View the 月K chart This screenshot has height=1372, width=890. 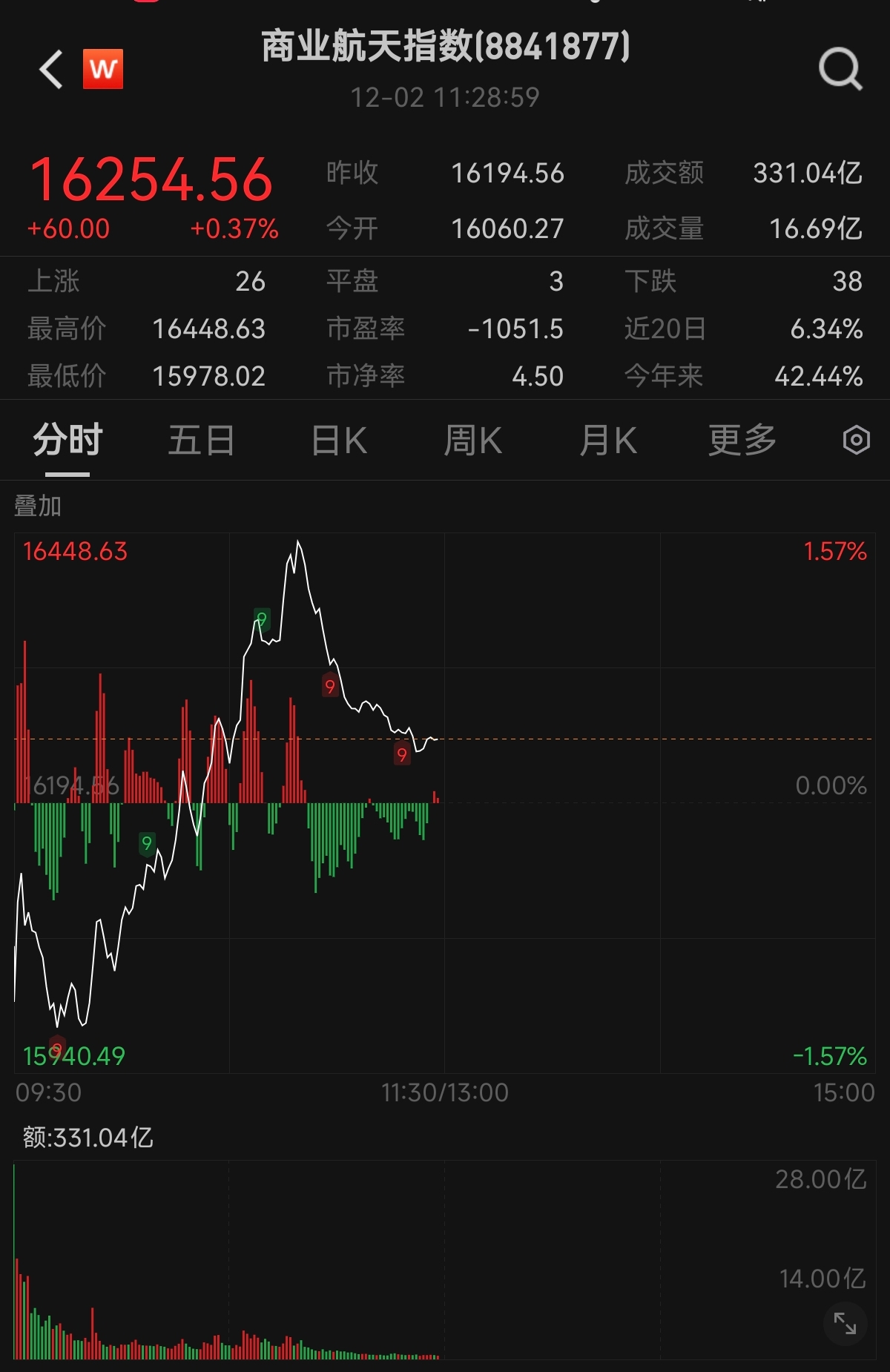tap(607, 441)
